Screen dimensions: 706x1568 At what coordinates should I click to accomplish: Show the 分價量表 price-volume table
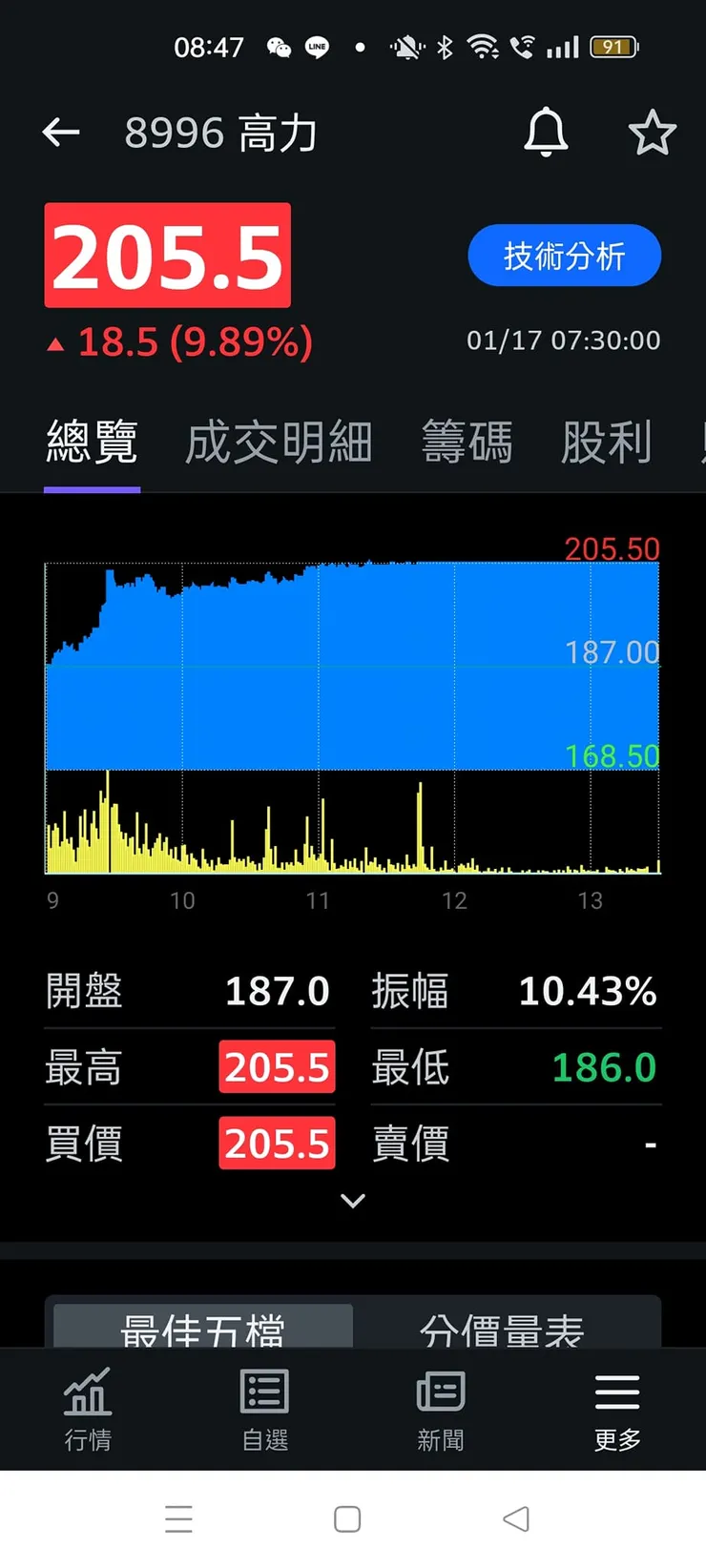click(x=500, y=1324)
